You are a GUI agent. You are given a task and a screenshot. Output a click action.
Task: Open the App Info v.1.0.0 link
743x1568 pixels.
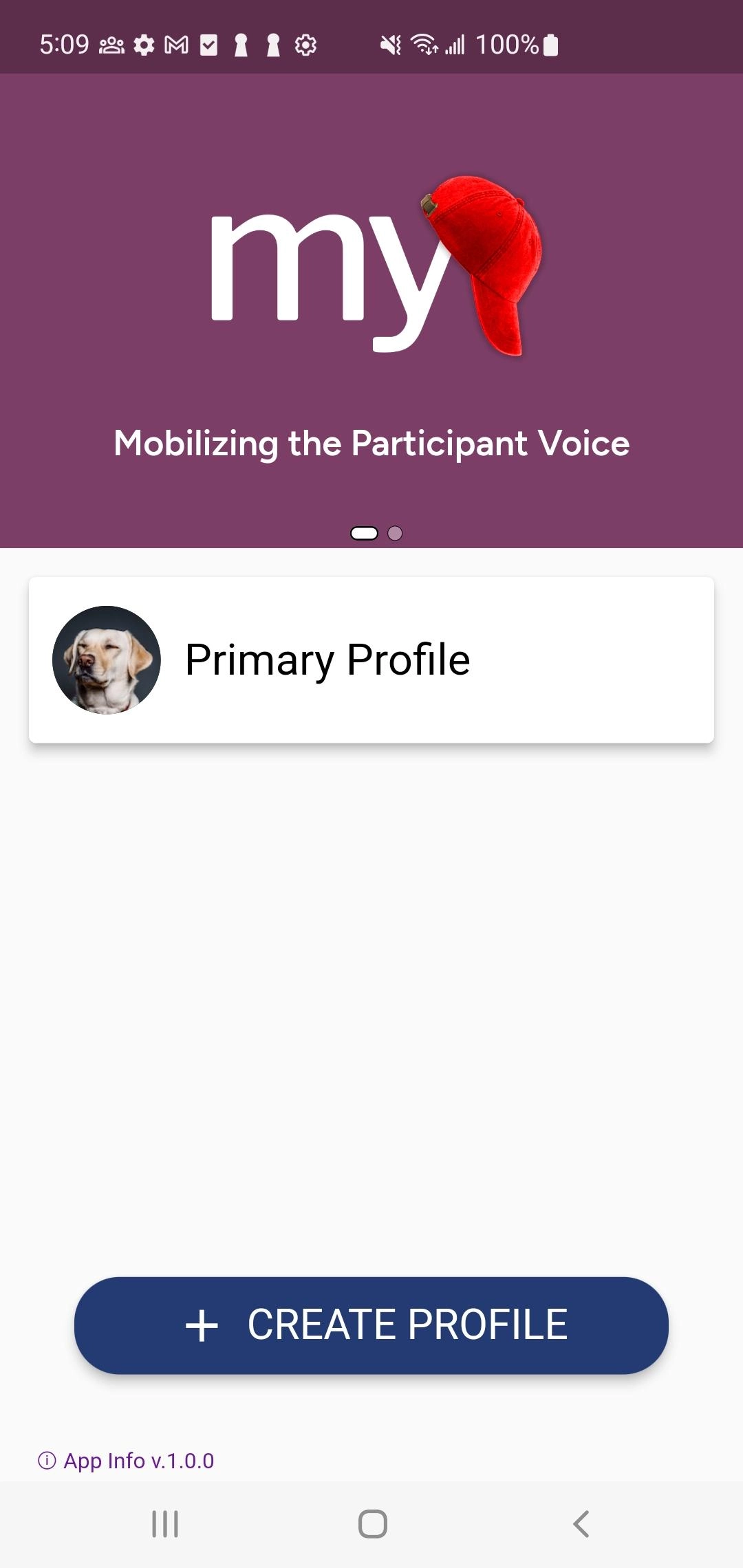pyautogui.click(x=126, y=1460)
